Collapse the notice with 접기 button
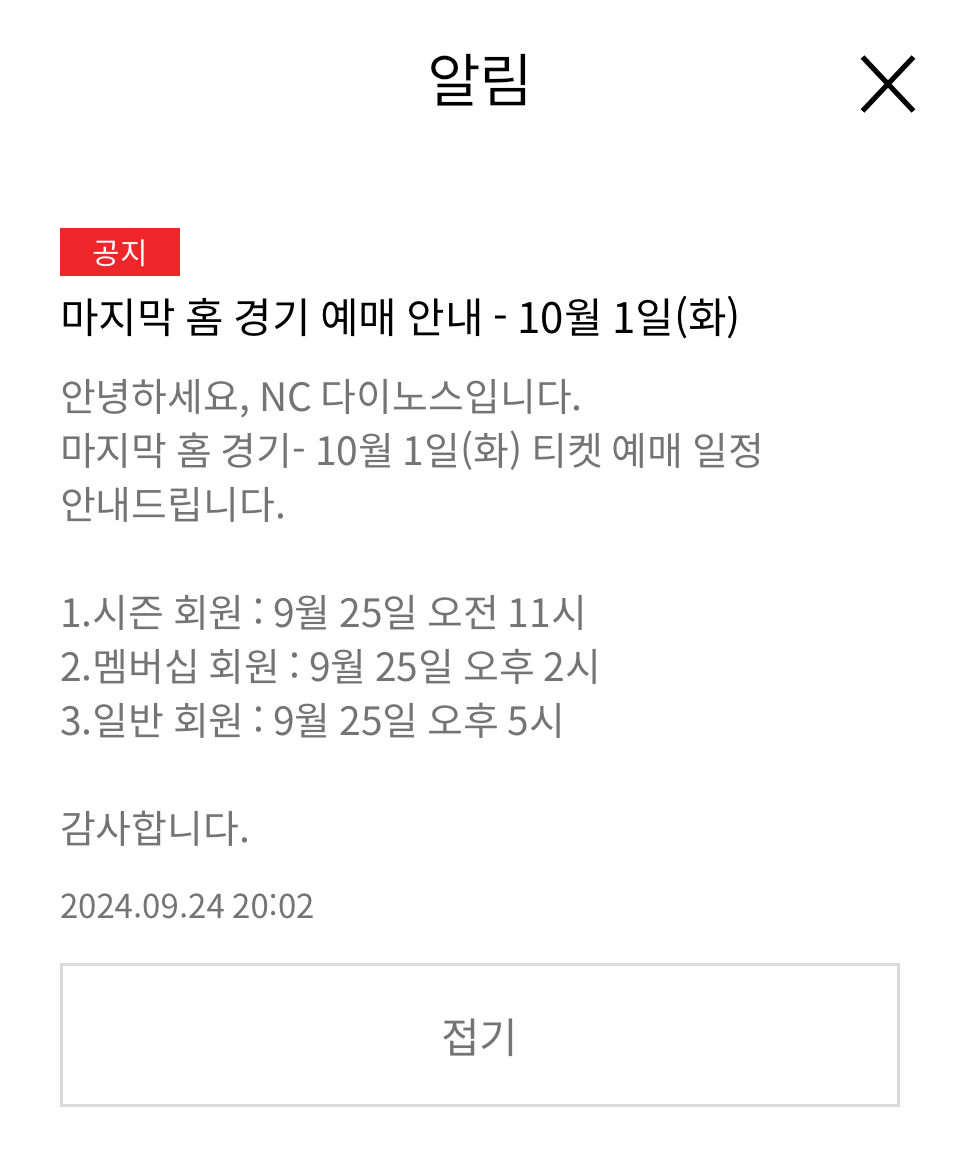Screen dimensions: 960x1164 (480, 1035)
